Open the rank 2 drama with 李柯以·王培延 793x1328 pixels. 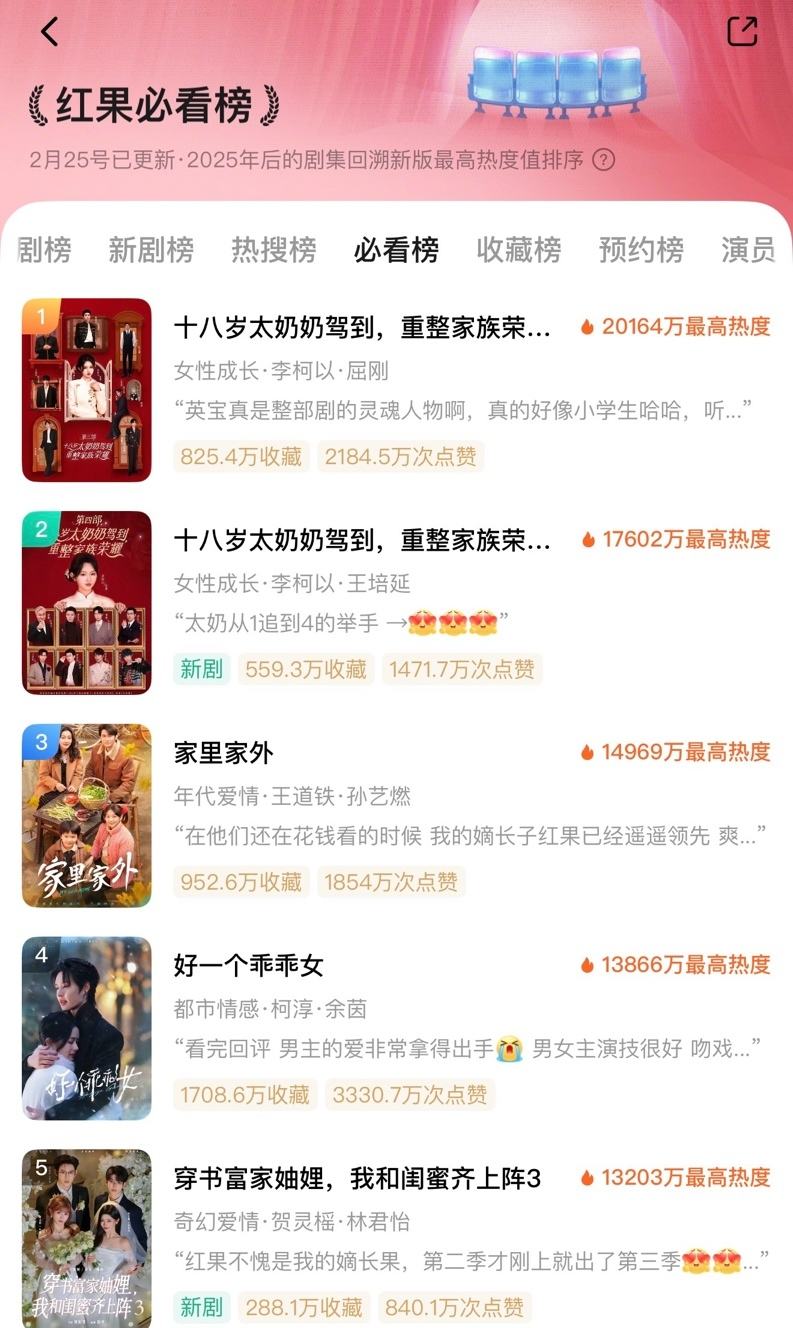click(362, 540)
